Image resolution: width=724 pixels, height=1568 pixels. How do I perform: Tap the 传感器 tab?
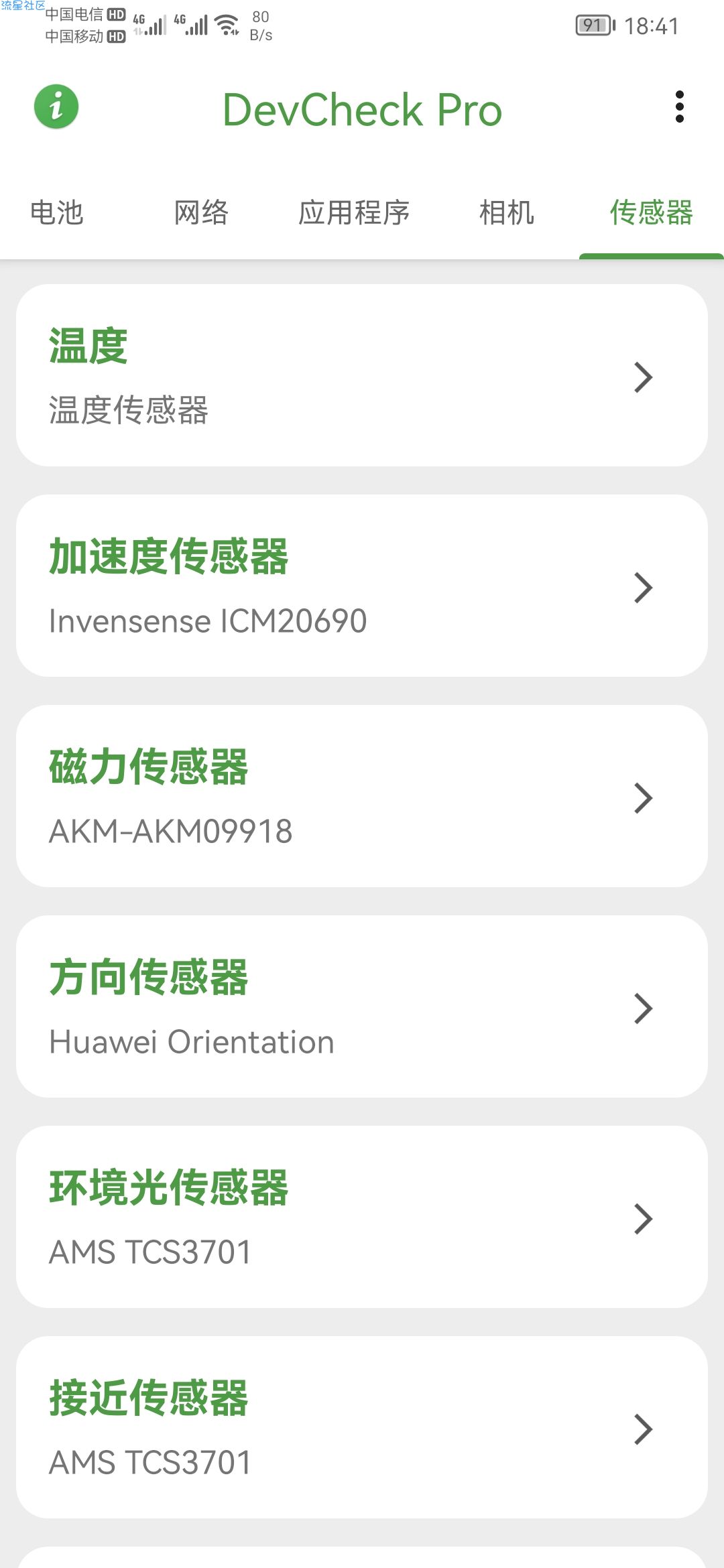(651, 212)
